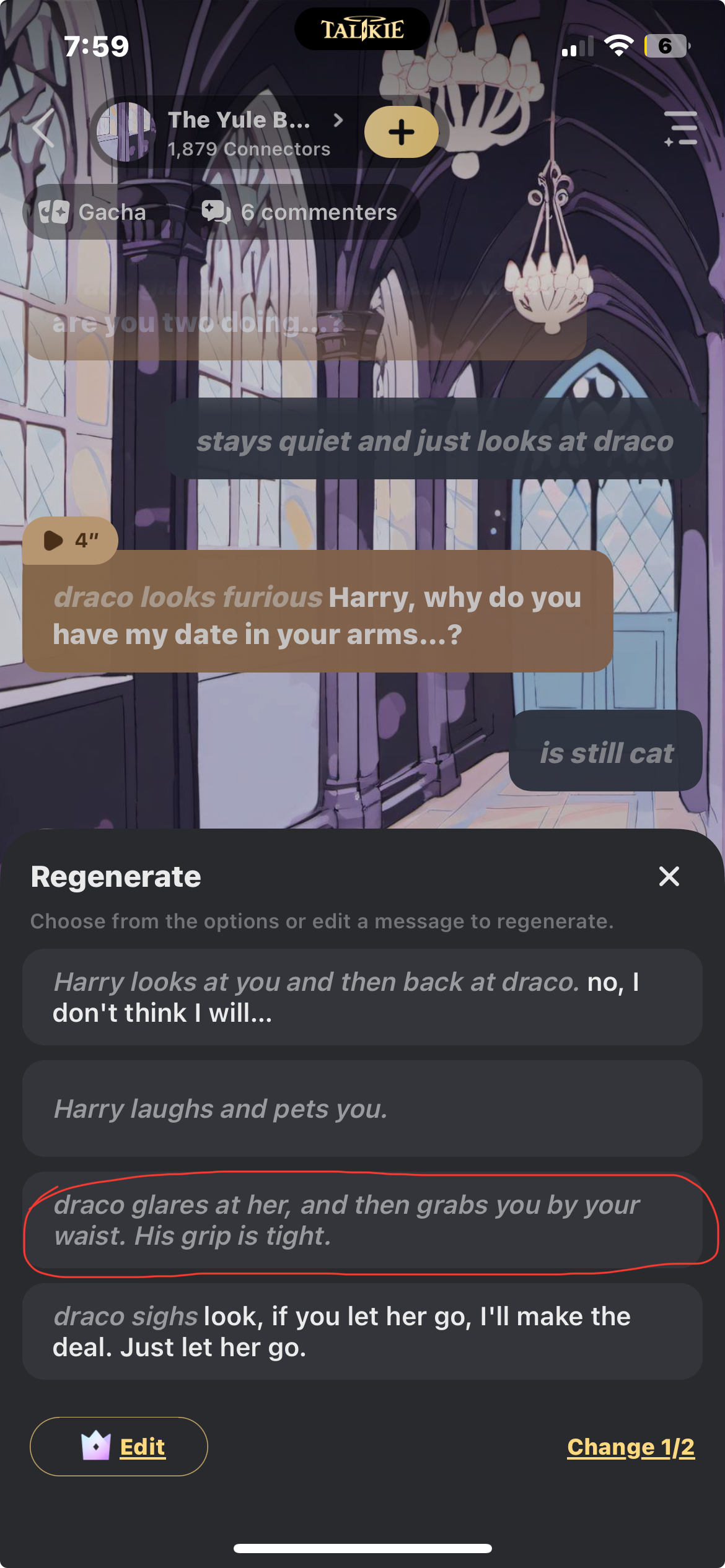This screenshot has width=725, height=1568.
Task: Open The Yule B... character profile
Action: point(239,132)
